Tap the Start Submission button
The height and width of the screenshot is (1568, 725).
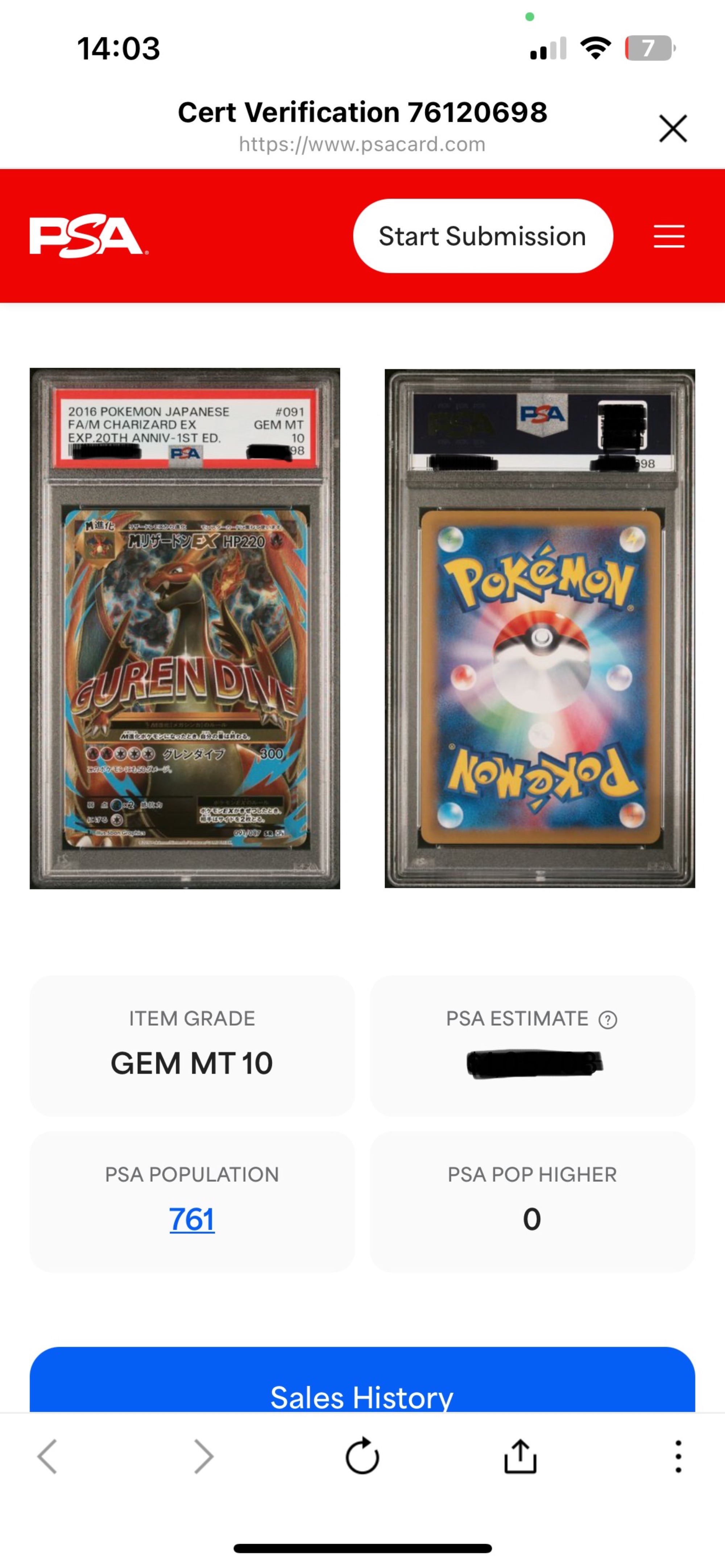[482, 236]
